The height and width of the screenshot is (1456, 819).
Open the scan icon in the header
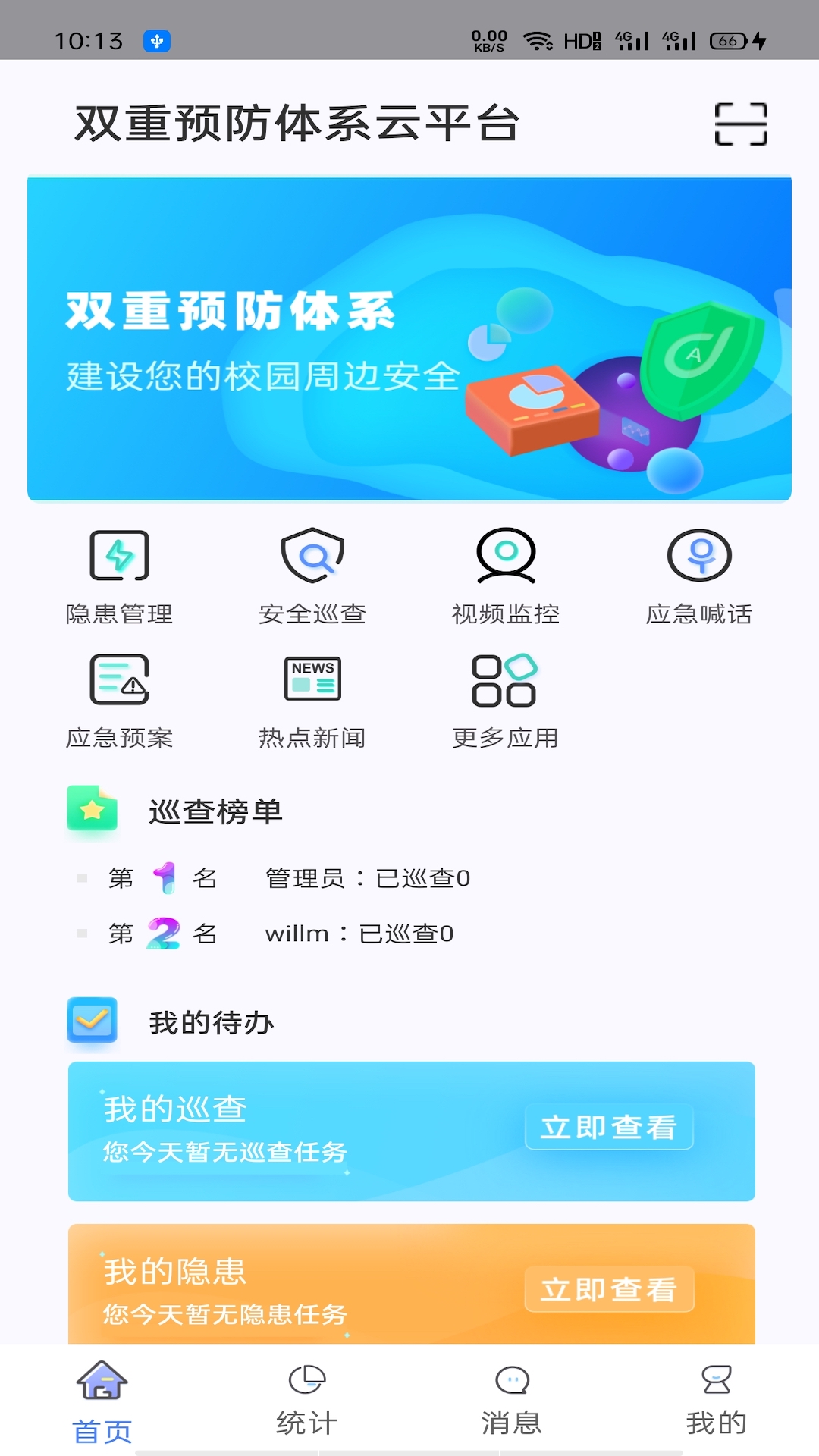click(741, 124)
